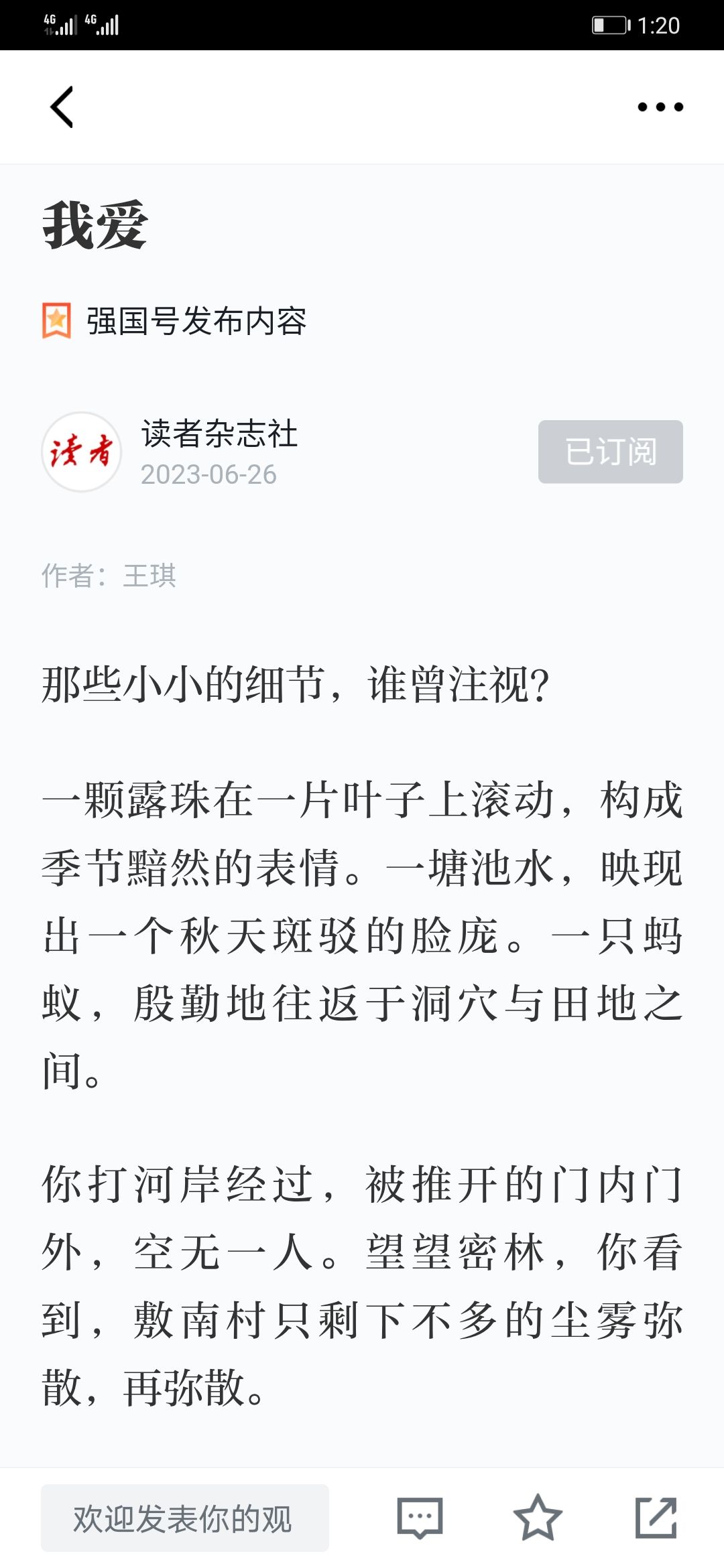Share the article via share icon
The image size is (724, 1568).
[656, 1518]
